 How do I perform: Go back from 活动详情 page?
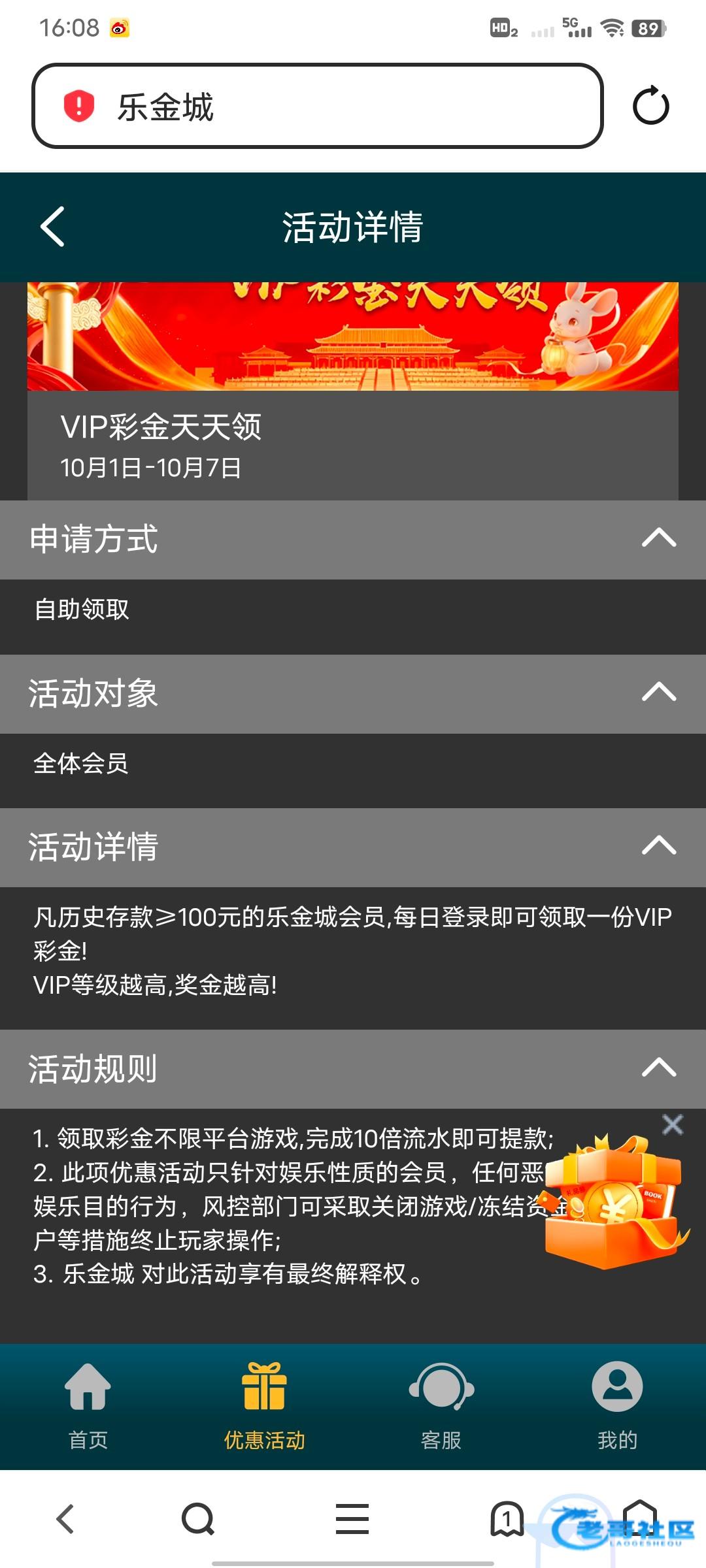[x=53, y=227]
